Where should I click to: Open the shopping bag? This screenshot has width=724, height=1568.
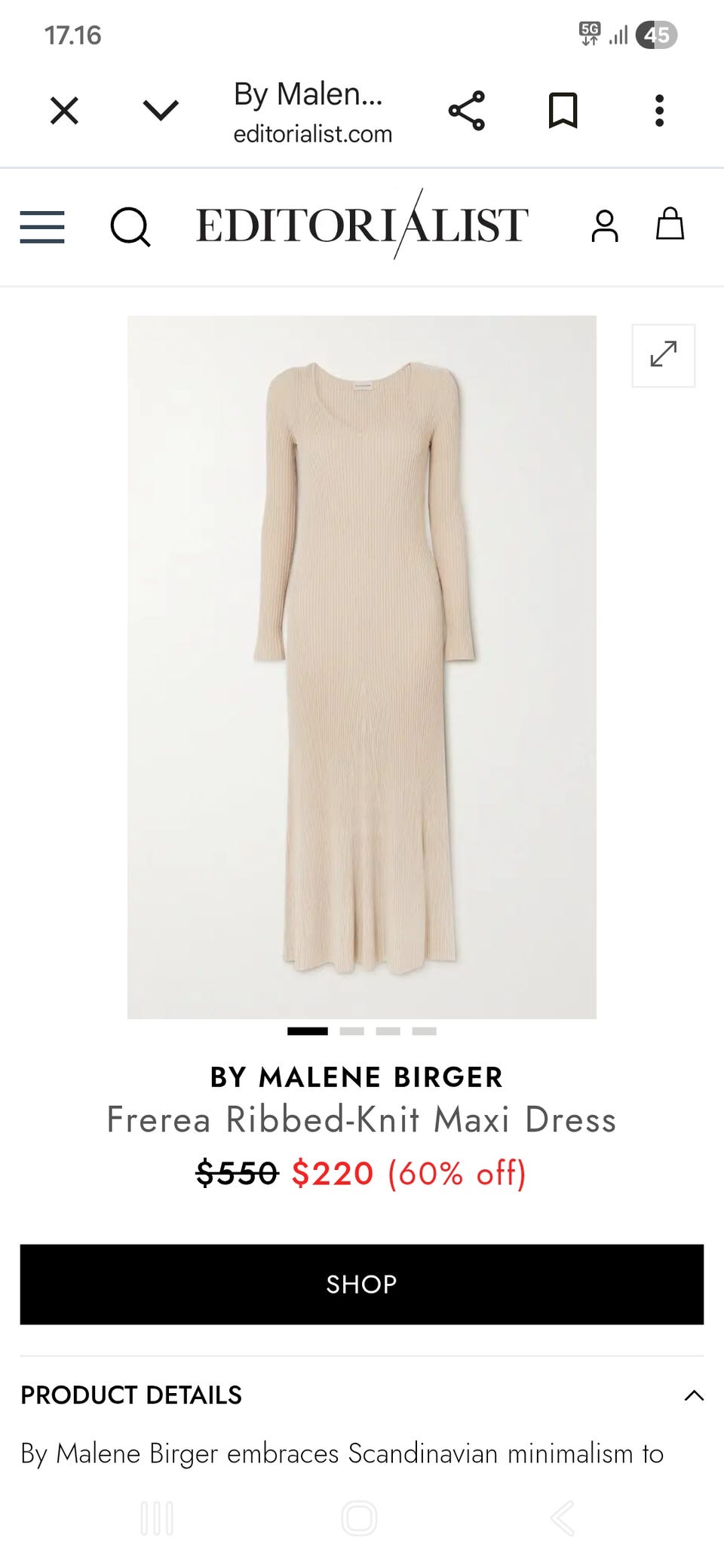(x=670, y=224)
